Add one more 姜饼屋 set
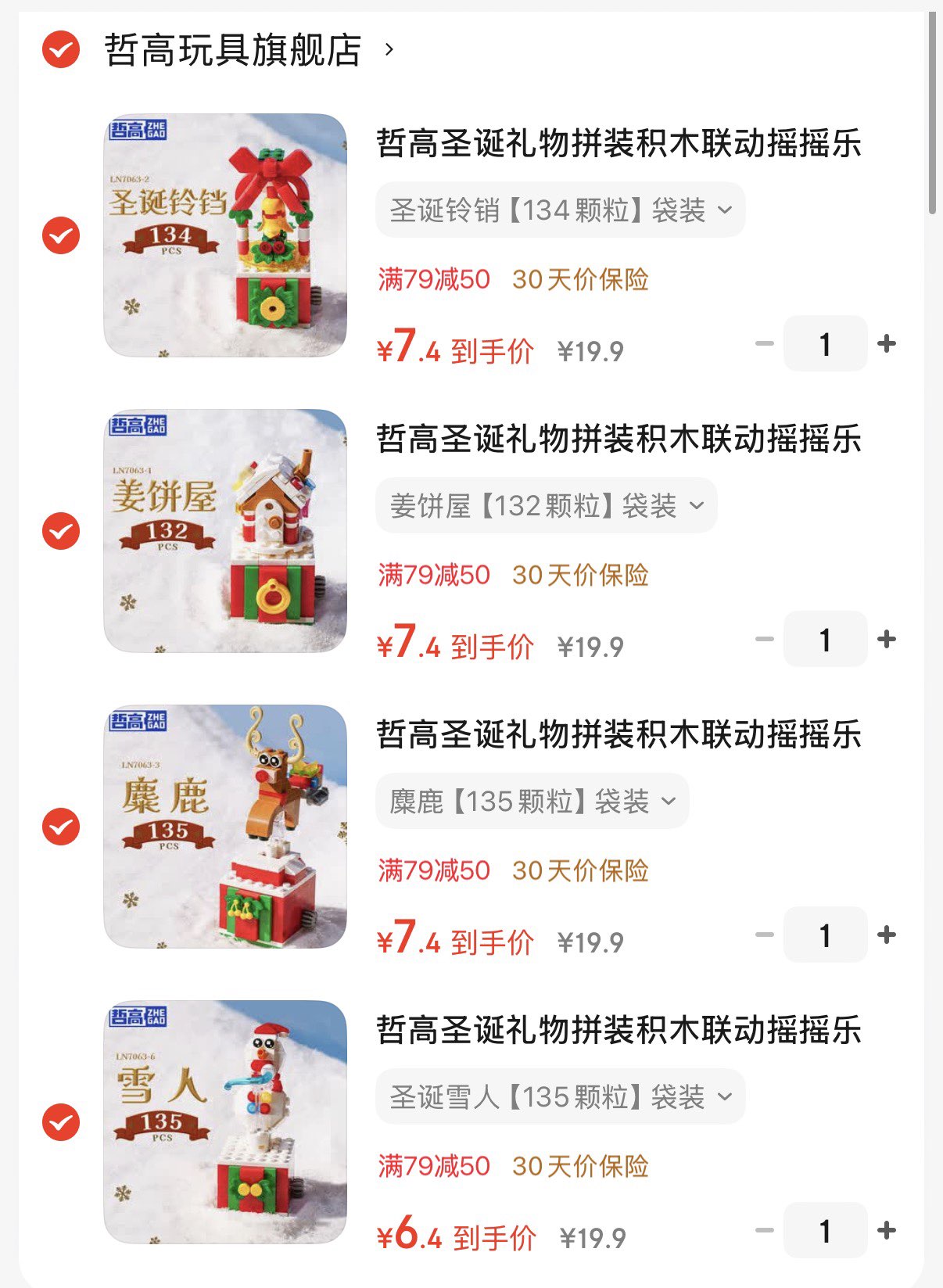This screenshot has width=943, height=1288. [x=887, y=639]
